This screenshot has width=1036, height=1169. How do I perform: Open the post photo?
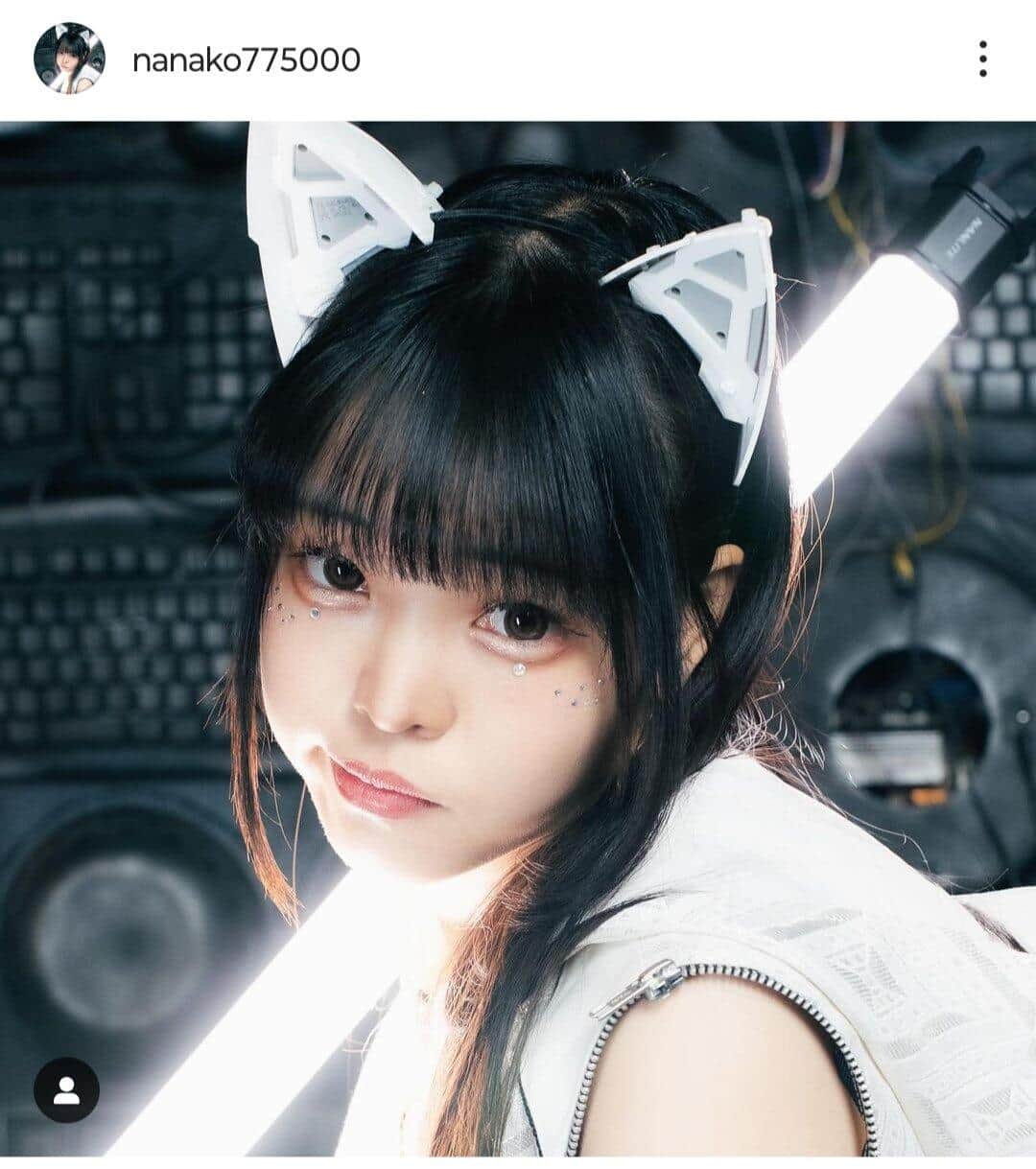pos(518,633)
